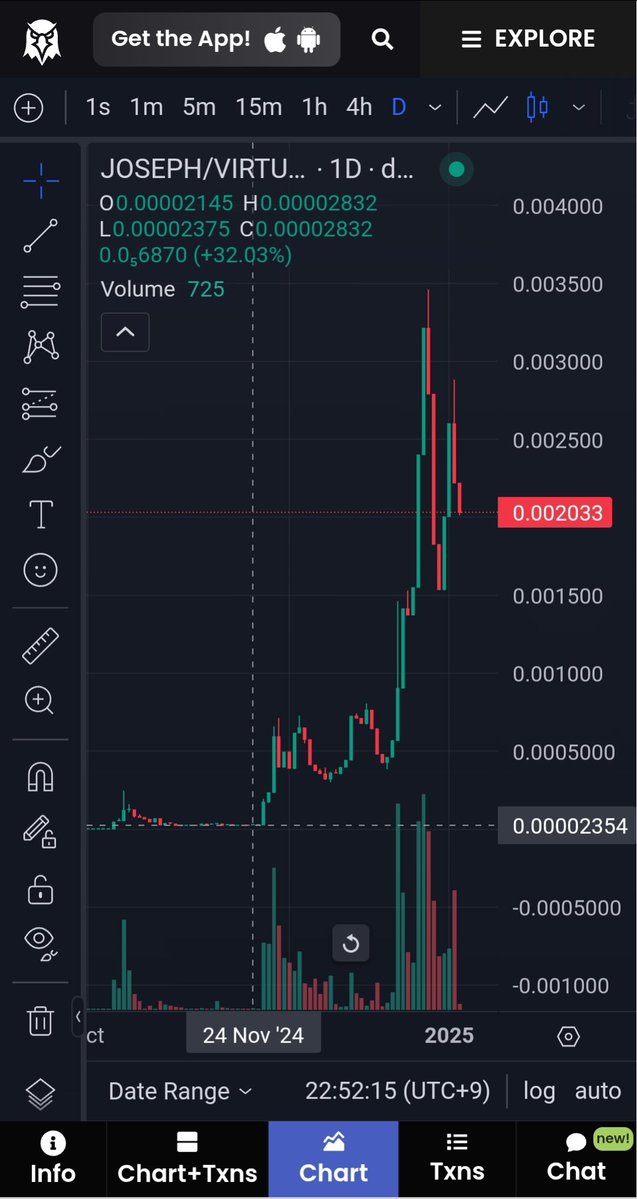Image resolution: width=637 pixels, height=1199 pixels.
Task: Open the emoji sticker tool
Action: tap(40, 570)
